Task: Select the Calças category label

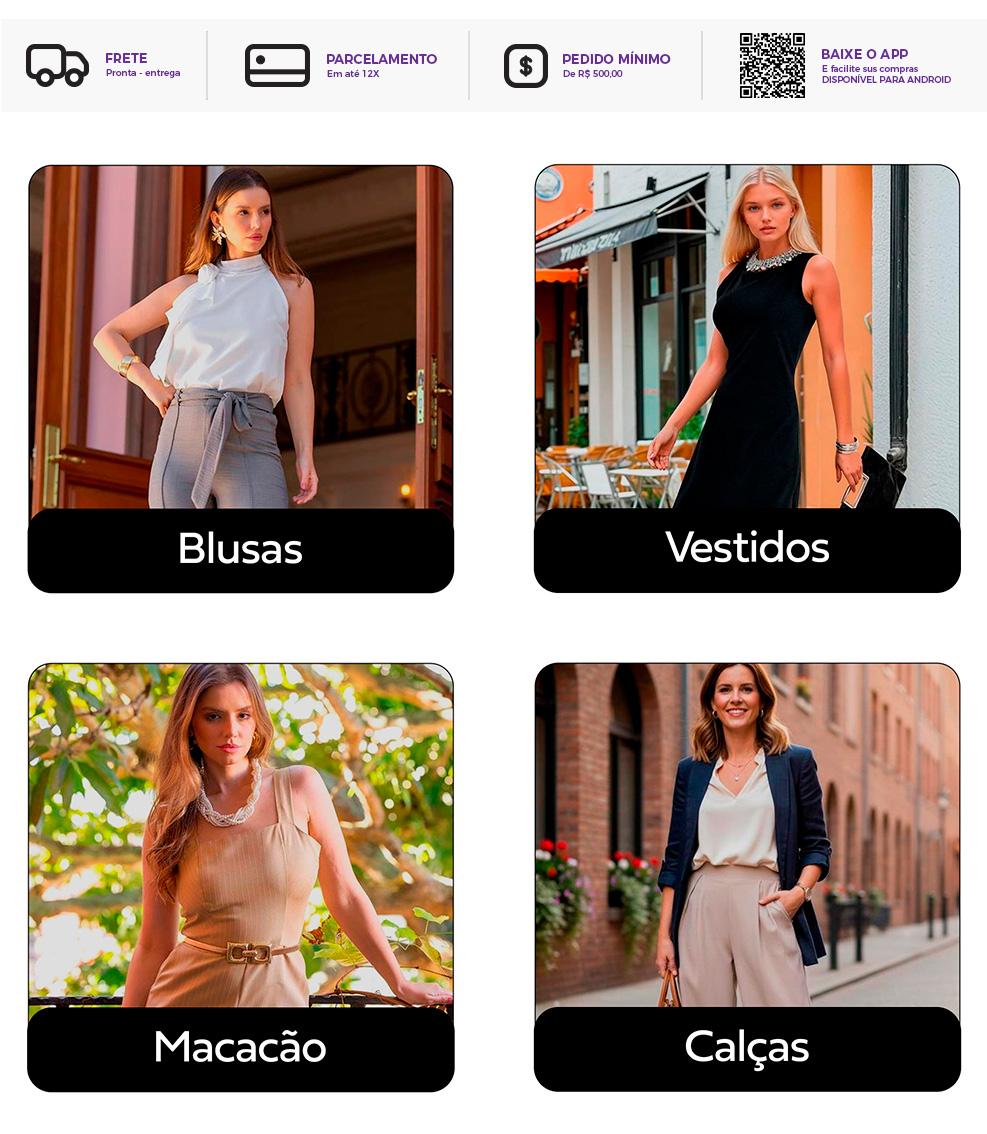Action: click(747, 1047)
